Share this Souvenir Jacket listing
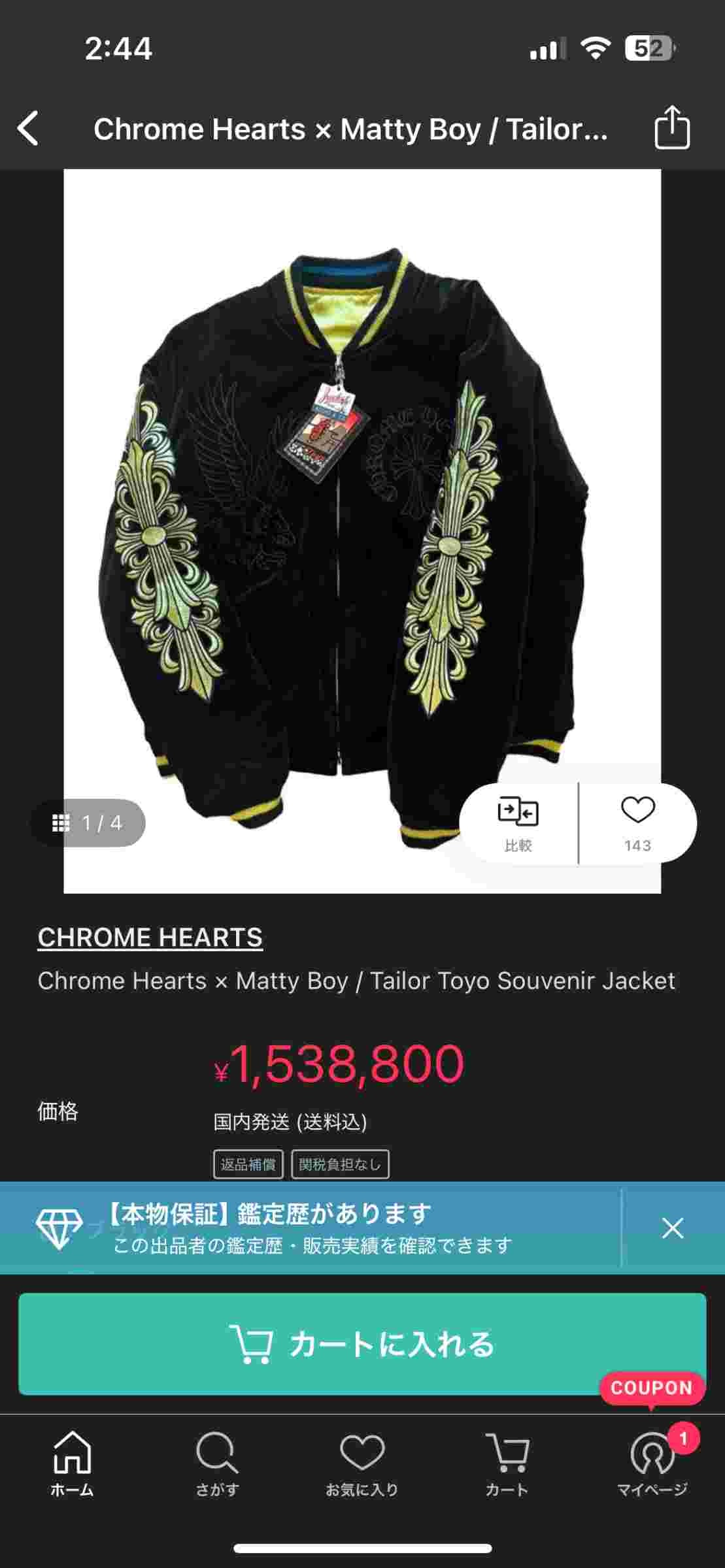 coord(672,128)
